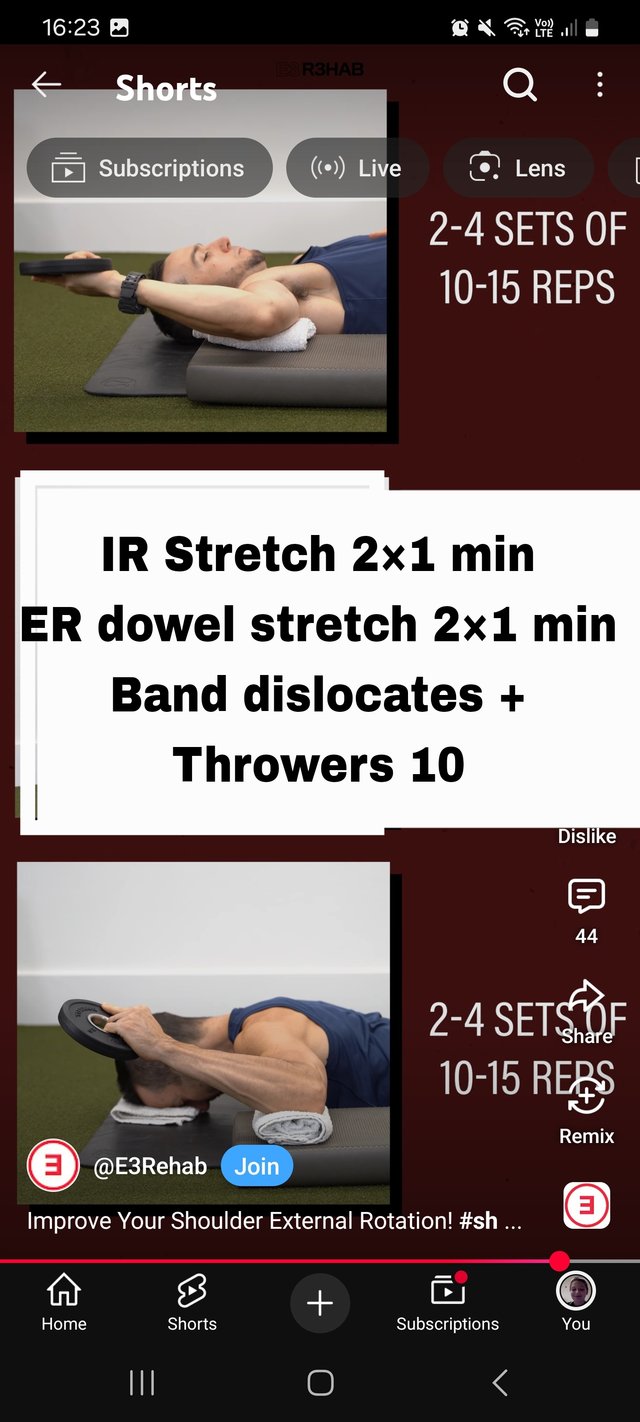Open the comments with 44 replies
The width and height of the screenshot is (640, 1422).
pyautogui.click(x=586, y=897)
